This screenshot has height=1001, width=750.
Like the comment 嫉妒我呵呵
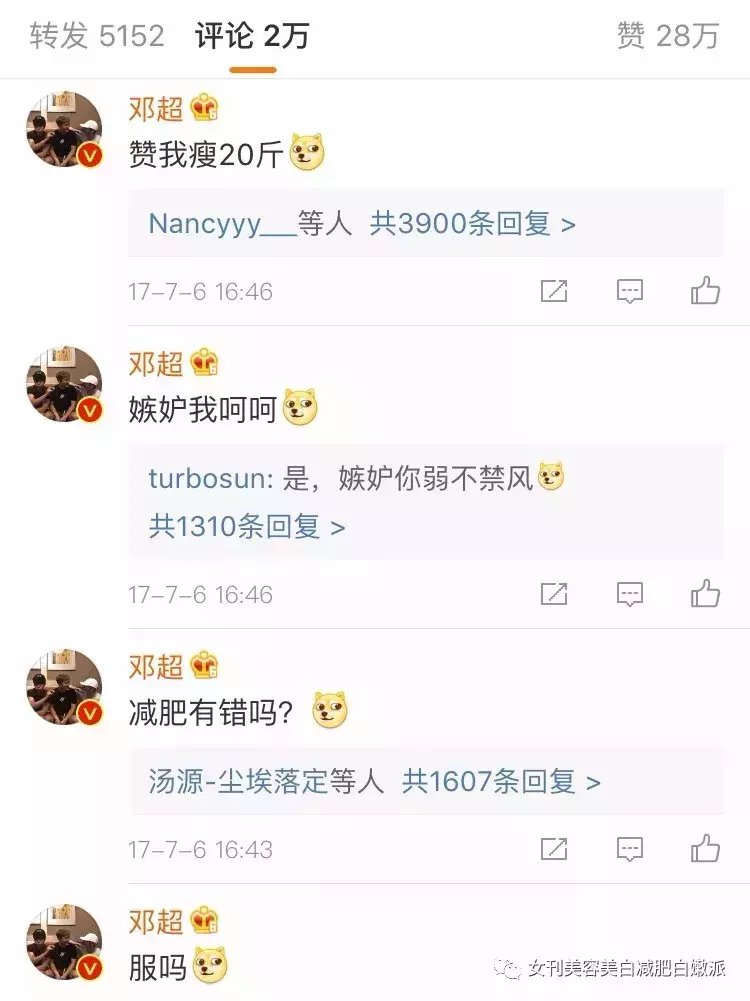point(706,594)
